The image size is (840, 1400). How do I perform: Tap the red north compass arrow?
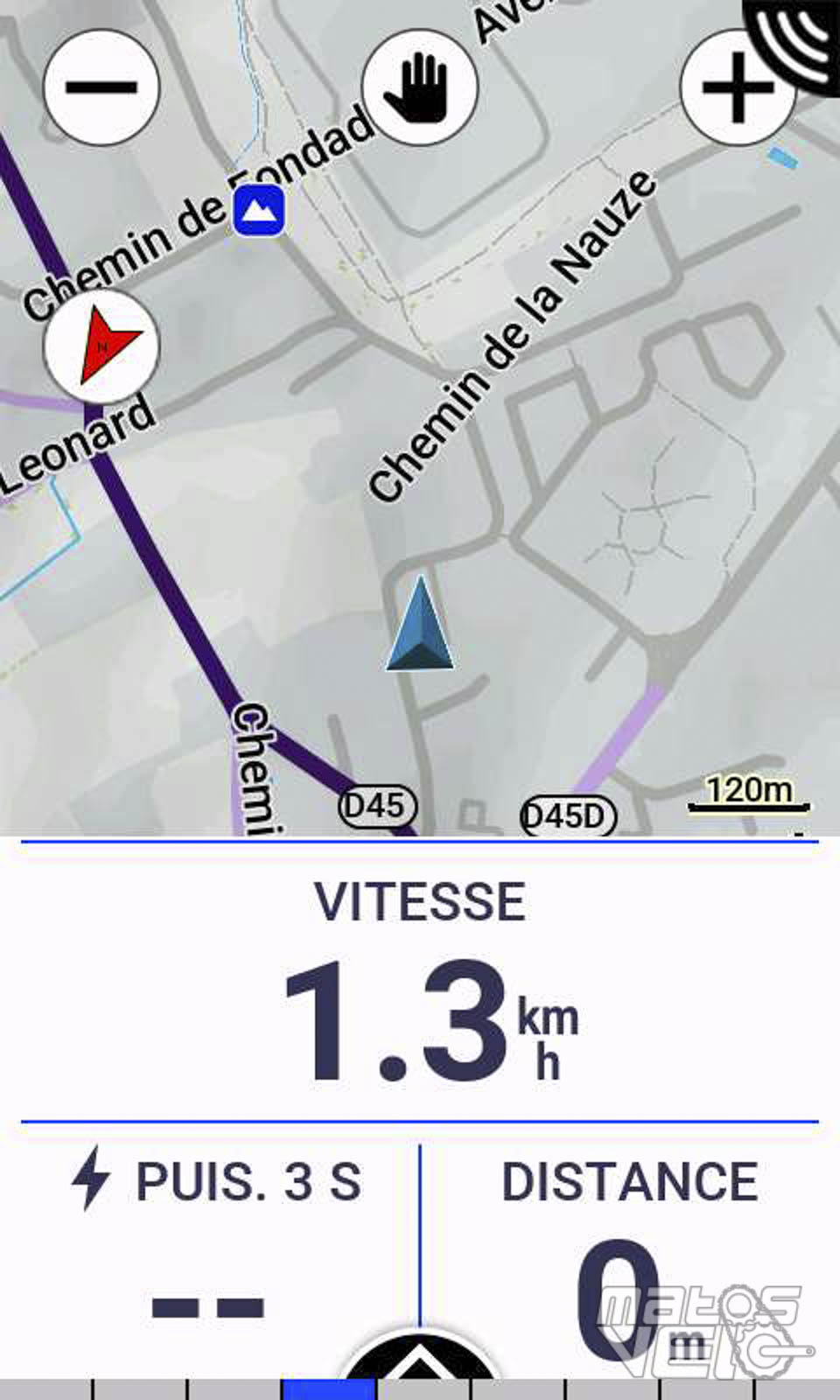click(x=102, y=346)
